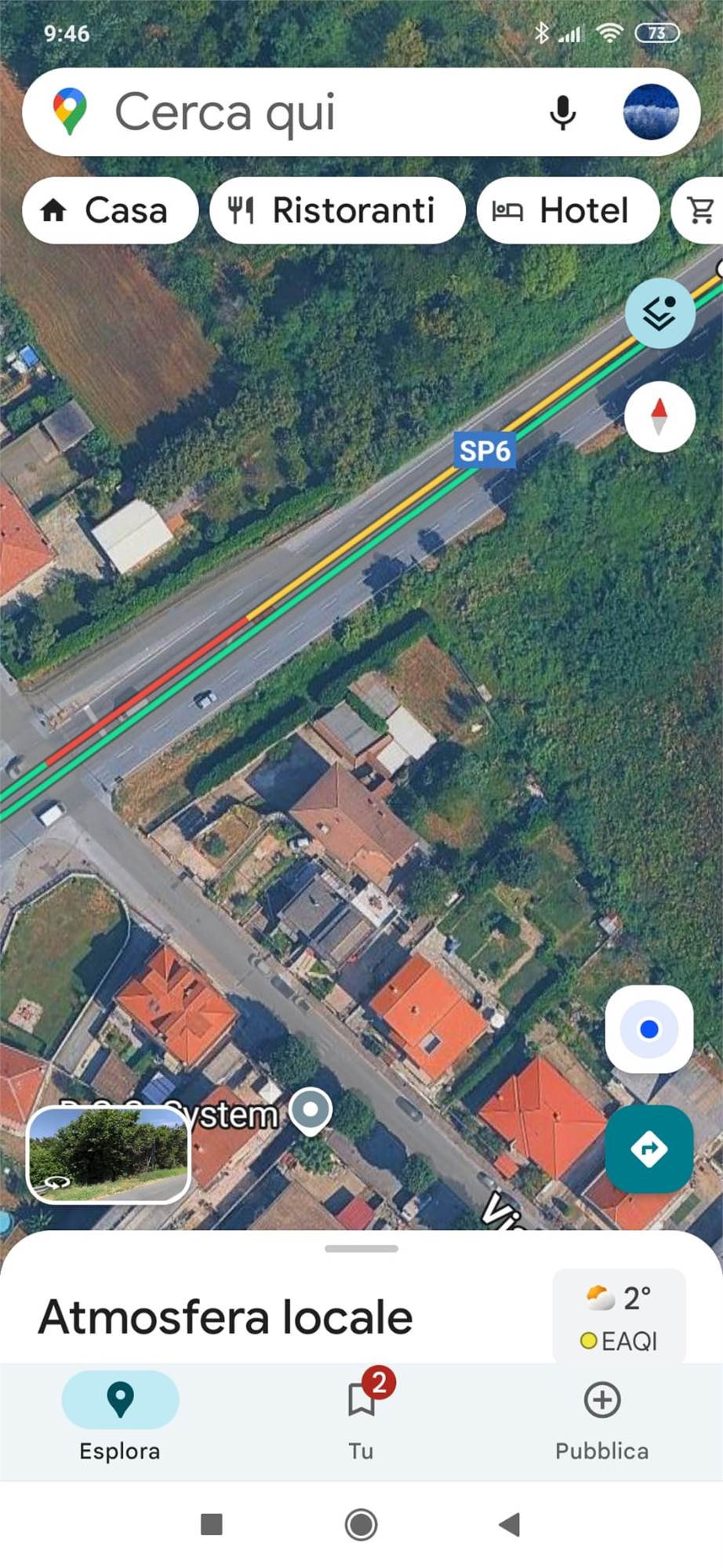Viewport: 723px width, 1568px height.
Task: Open recent apps with square button
Action: 212,1524
